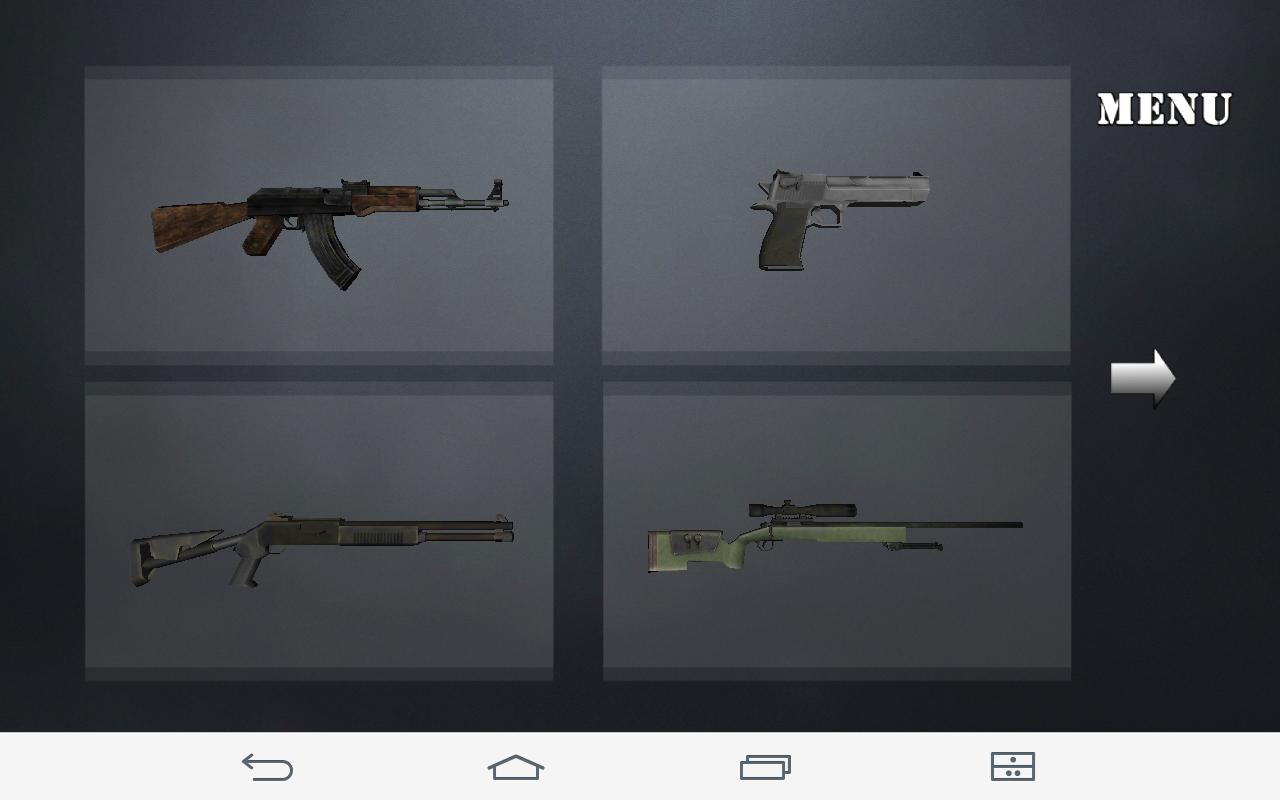Tap the MENU button
The width and height of the screenshot is (1280, 800).
(x=1163, y=109)
